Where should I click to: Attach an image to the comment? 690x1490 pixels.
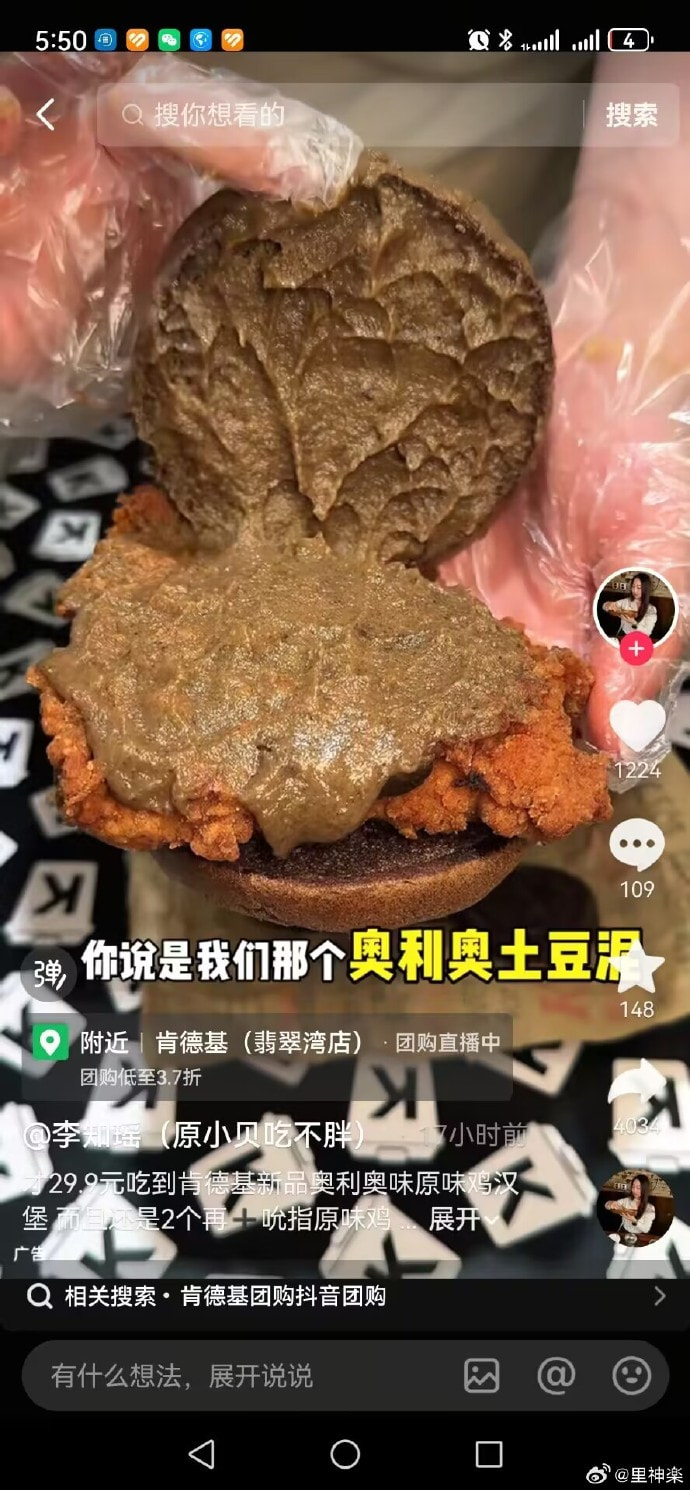click(x=482, y=1376)
